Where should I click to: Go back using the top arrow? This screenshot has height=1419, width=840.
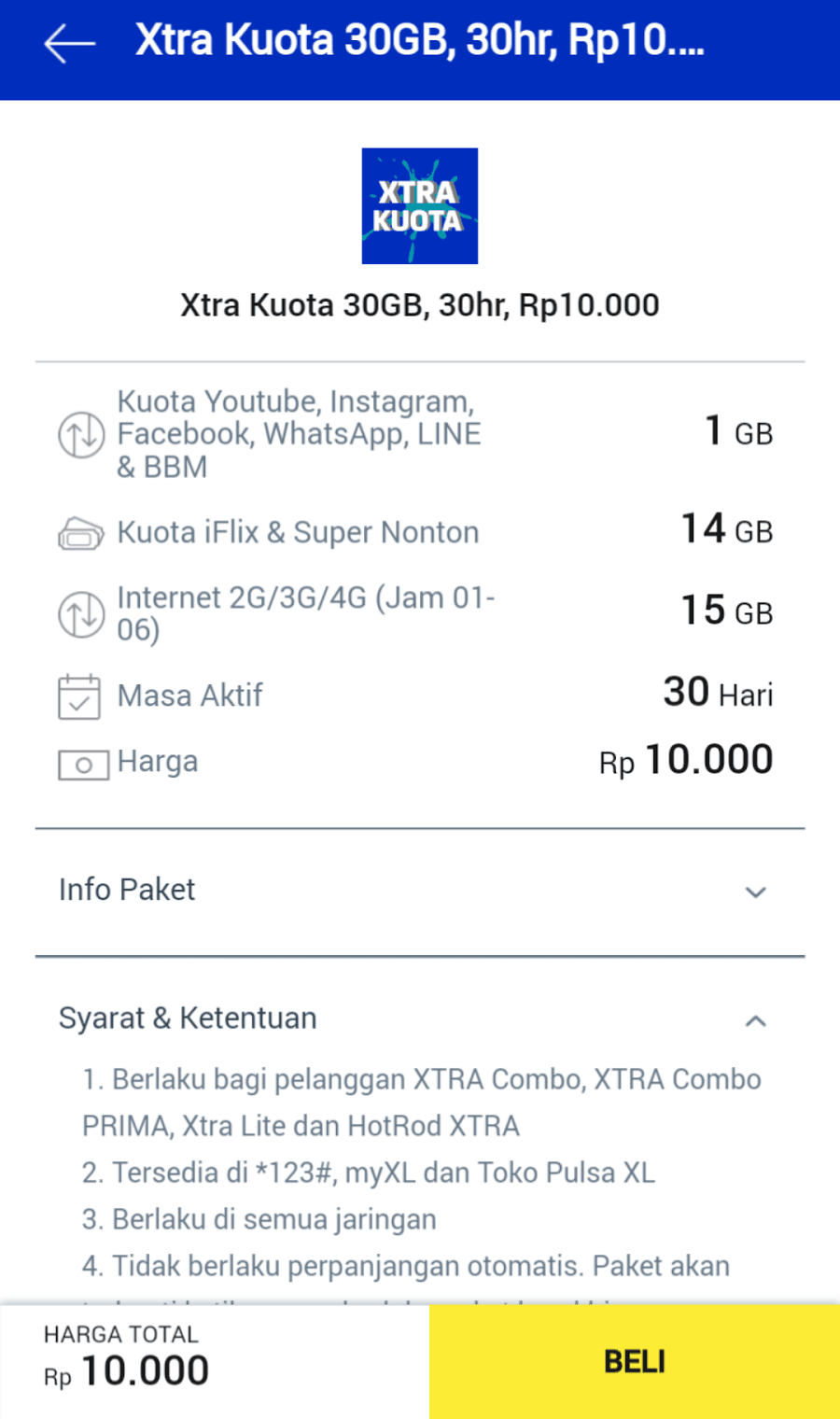(69, 44)
